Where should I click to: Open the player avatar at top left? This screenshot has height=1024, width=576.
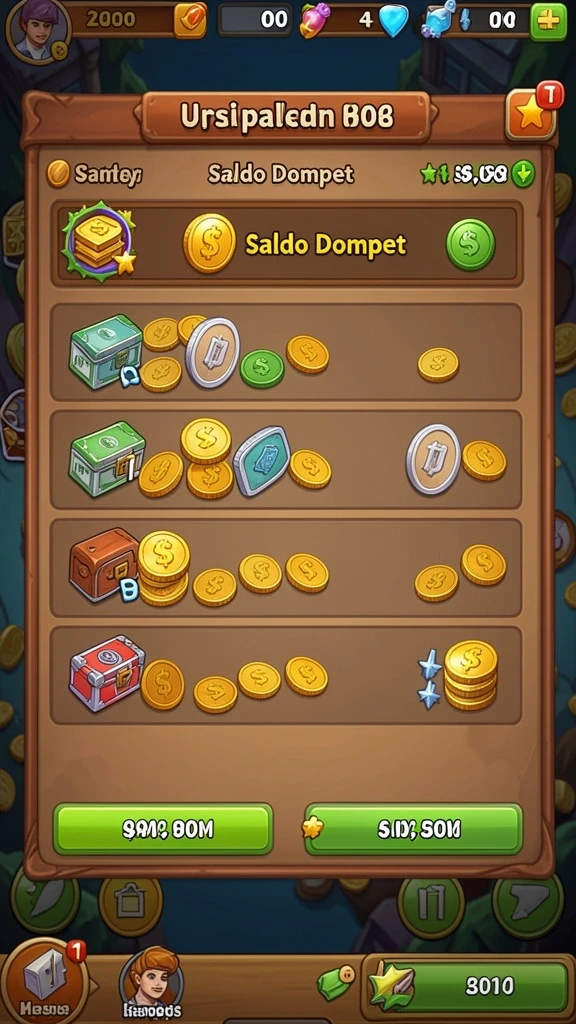(x=38, y=30)
